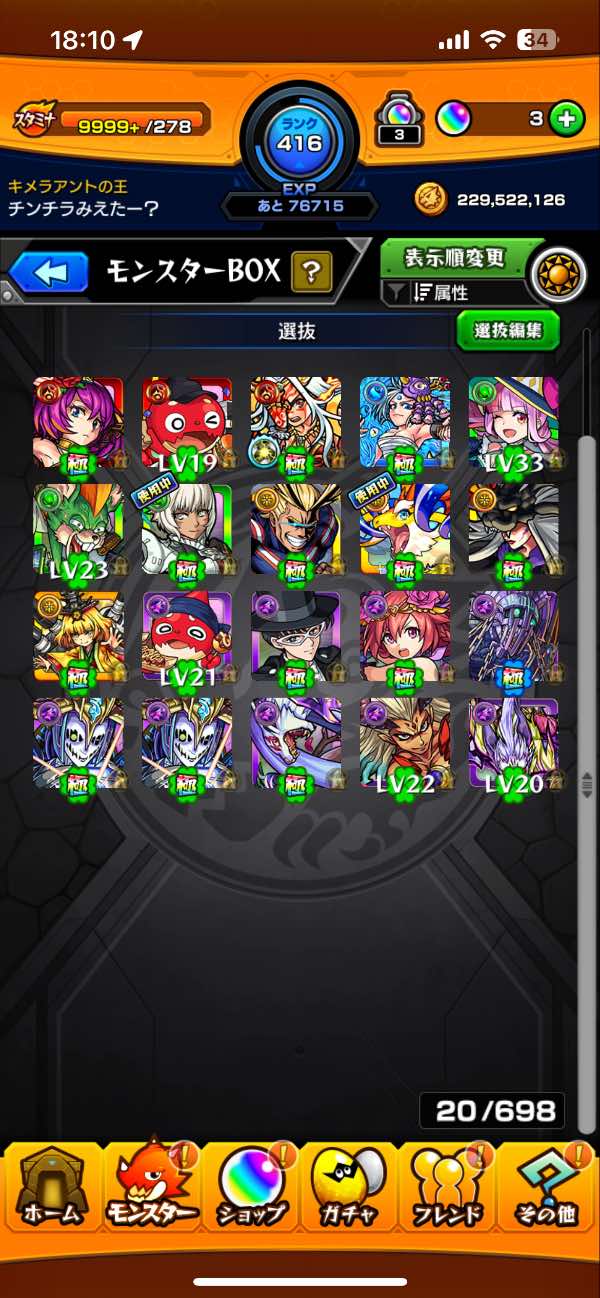The width and height of the screenshot is (600, 1298).
Task: Open the 属性 filter dropdown
Action: tap(455, 293)
